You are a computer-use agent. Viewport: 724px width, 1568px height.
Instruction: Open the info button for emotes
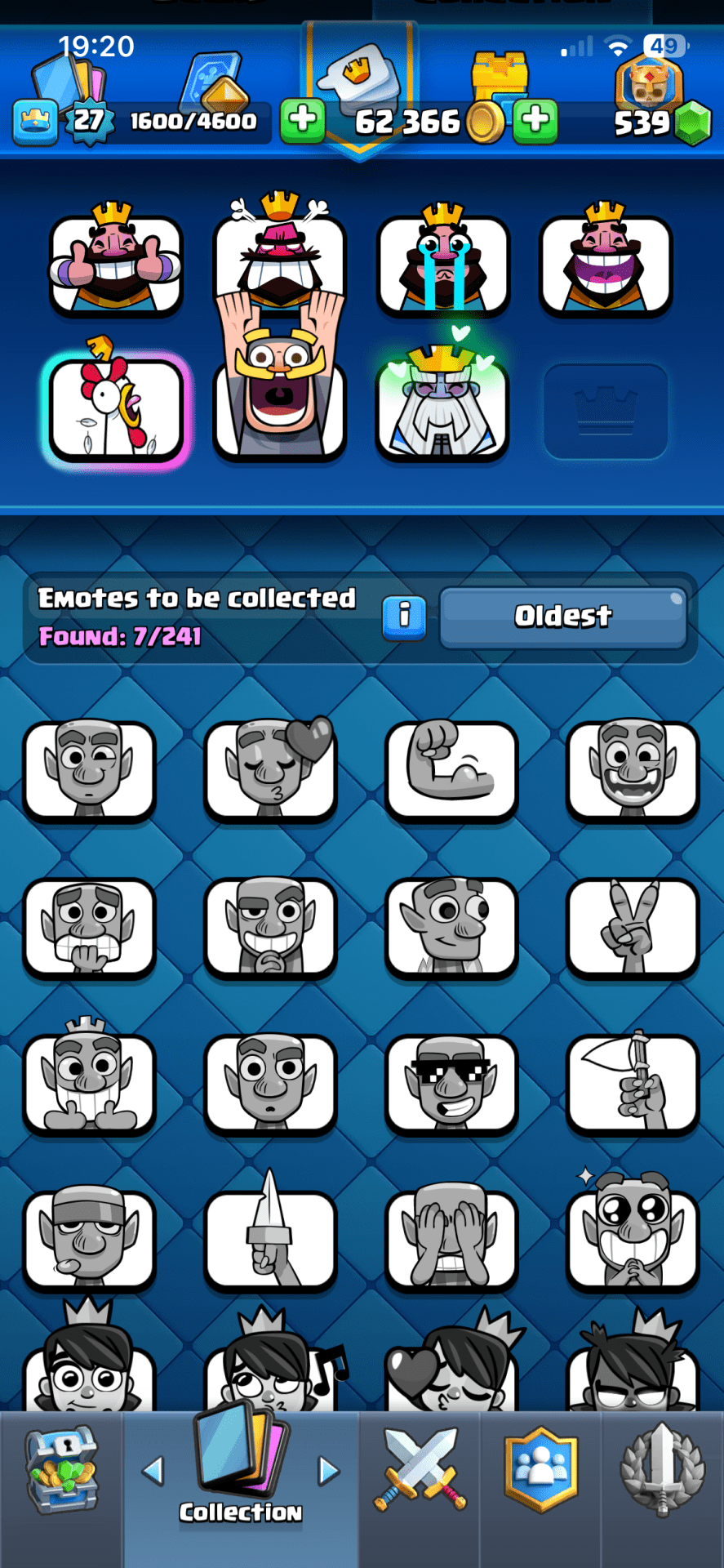tap(404, 617)
